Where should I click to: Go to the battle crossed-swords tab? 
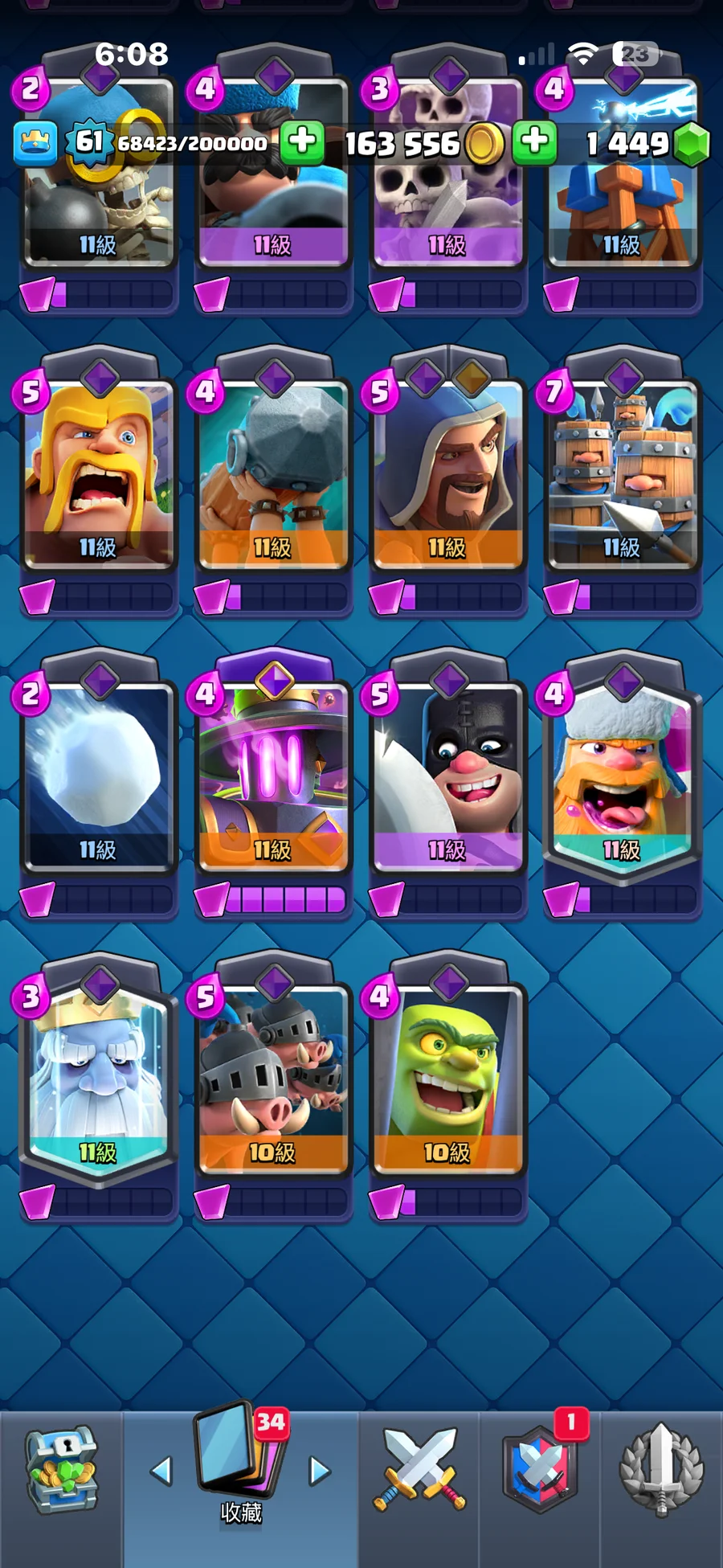click(419, 1470)
